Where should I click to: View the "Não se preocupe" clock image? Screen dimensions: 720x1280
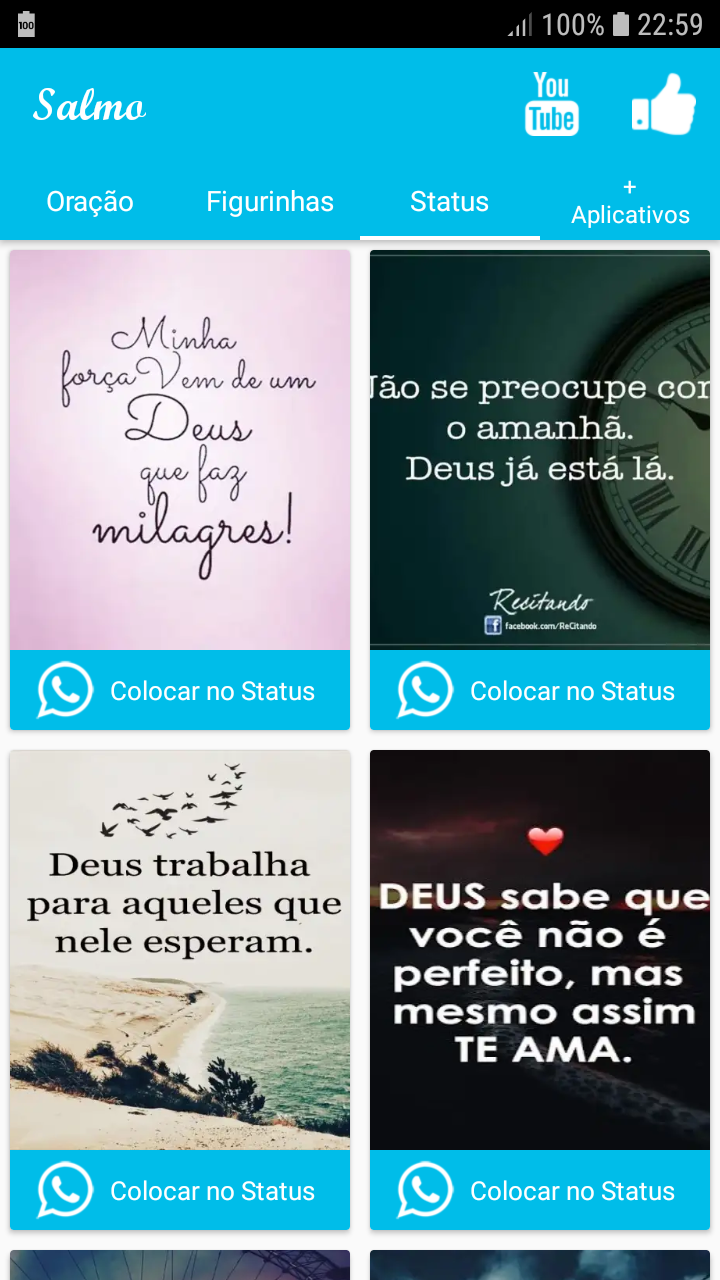click(540, 450)
